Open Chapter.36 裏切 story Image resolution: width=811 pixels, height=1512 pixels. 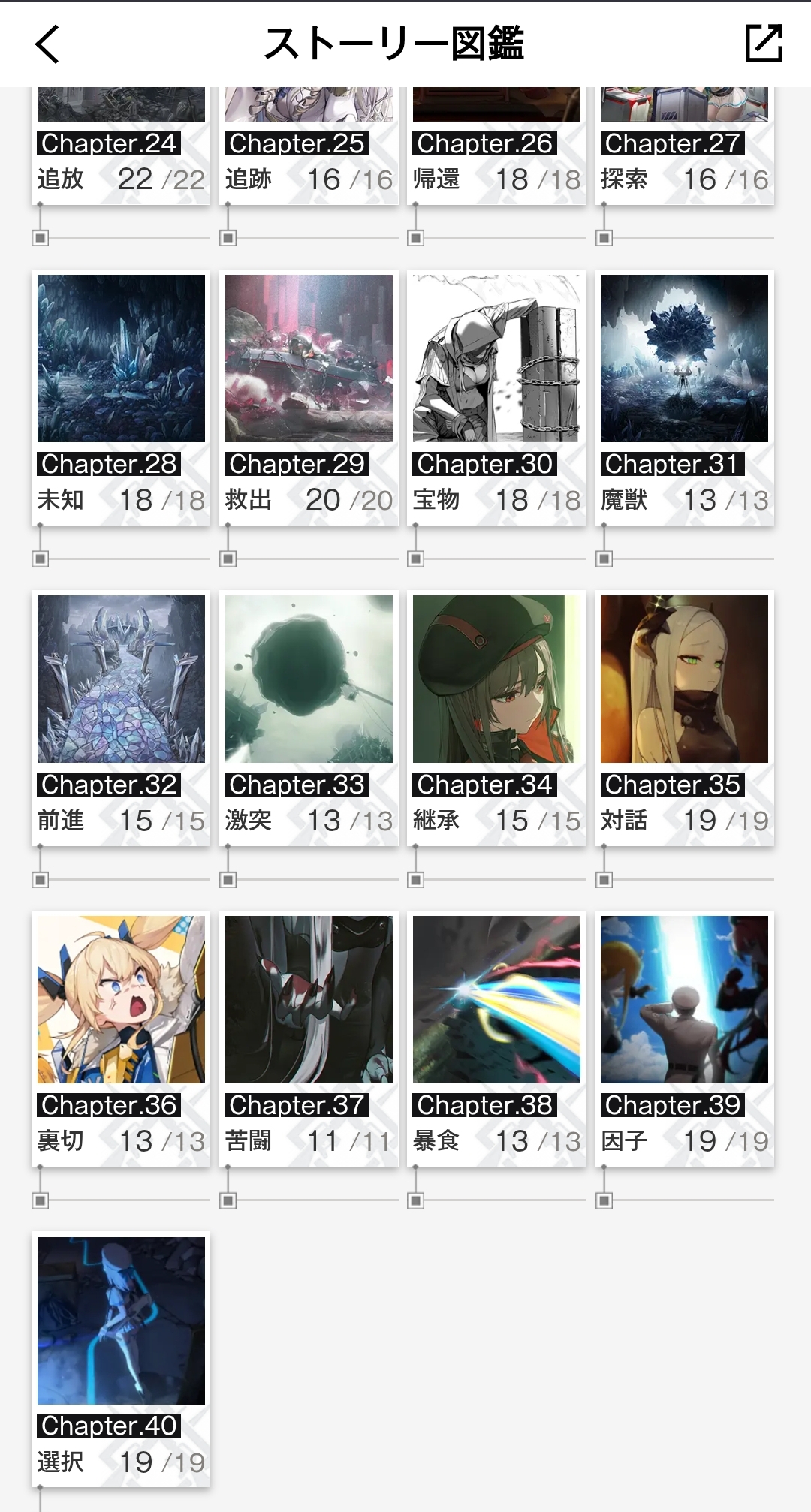(121, 1038)
